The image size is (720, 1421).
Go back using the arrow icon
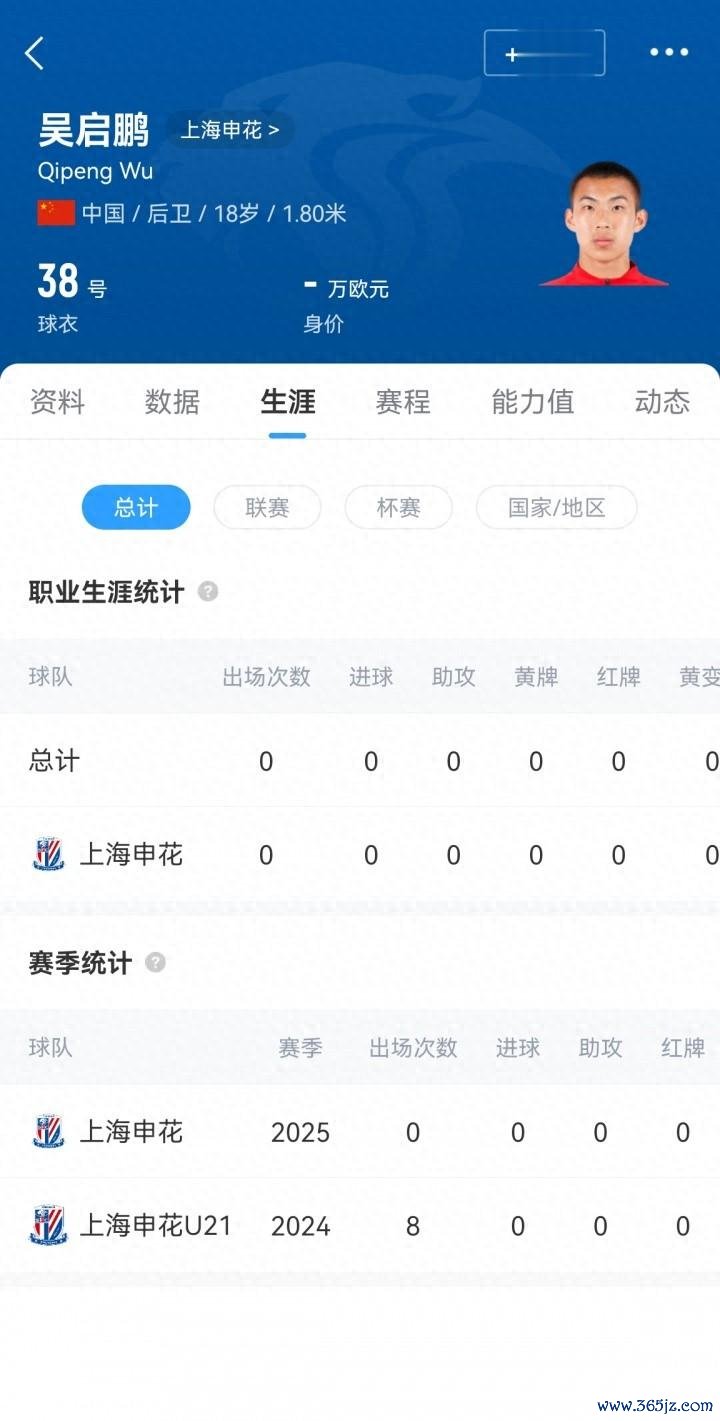click(35, 53)
